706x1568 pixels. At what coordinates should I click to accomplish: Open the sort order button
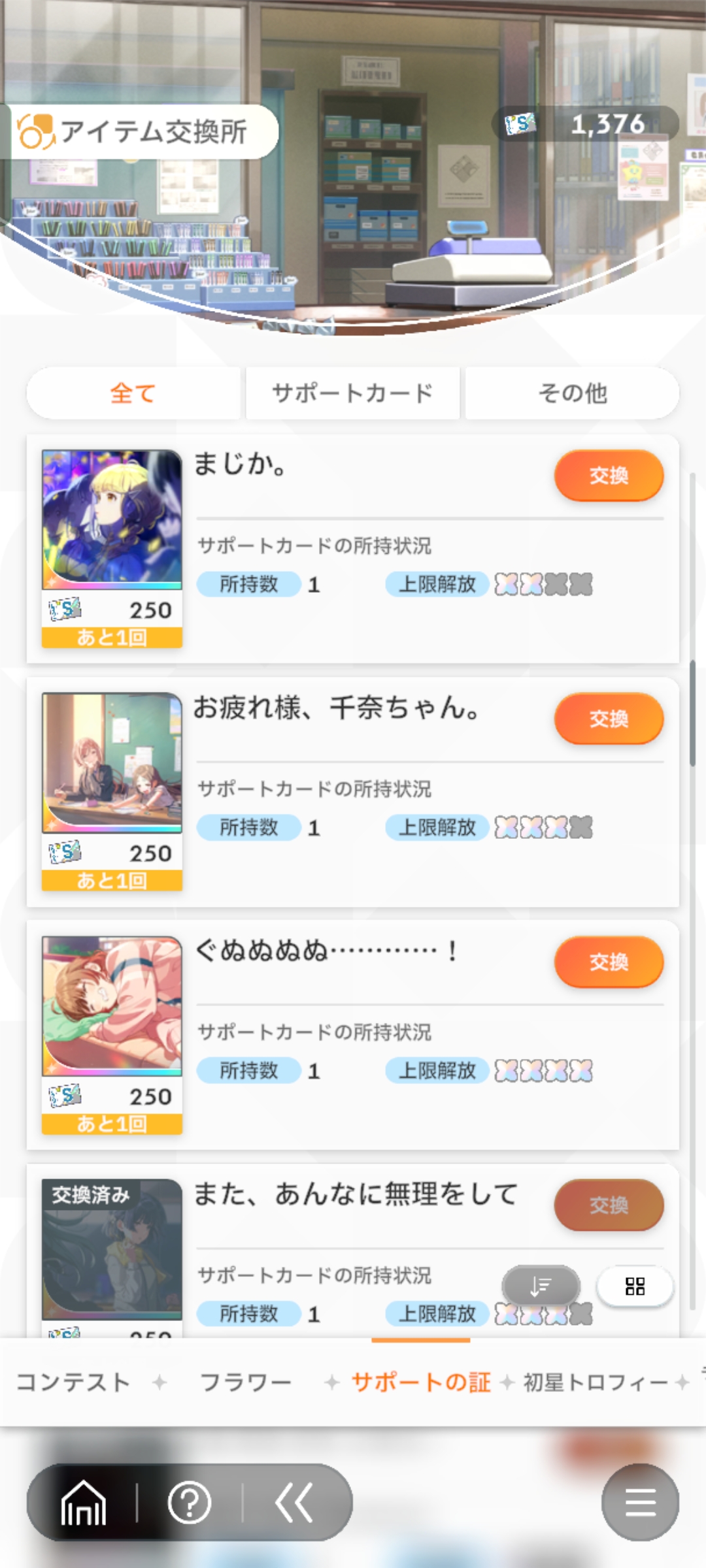pyautogui.click(x=541, y=1286)
